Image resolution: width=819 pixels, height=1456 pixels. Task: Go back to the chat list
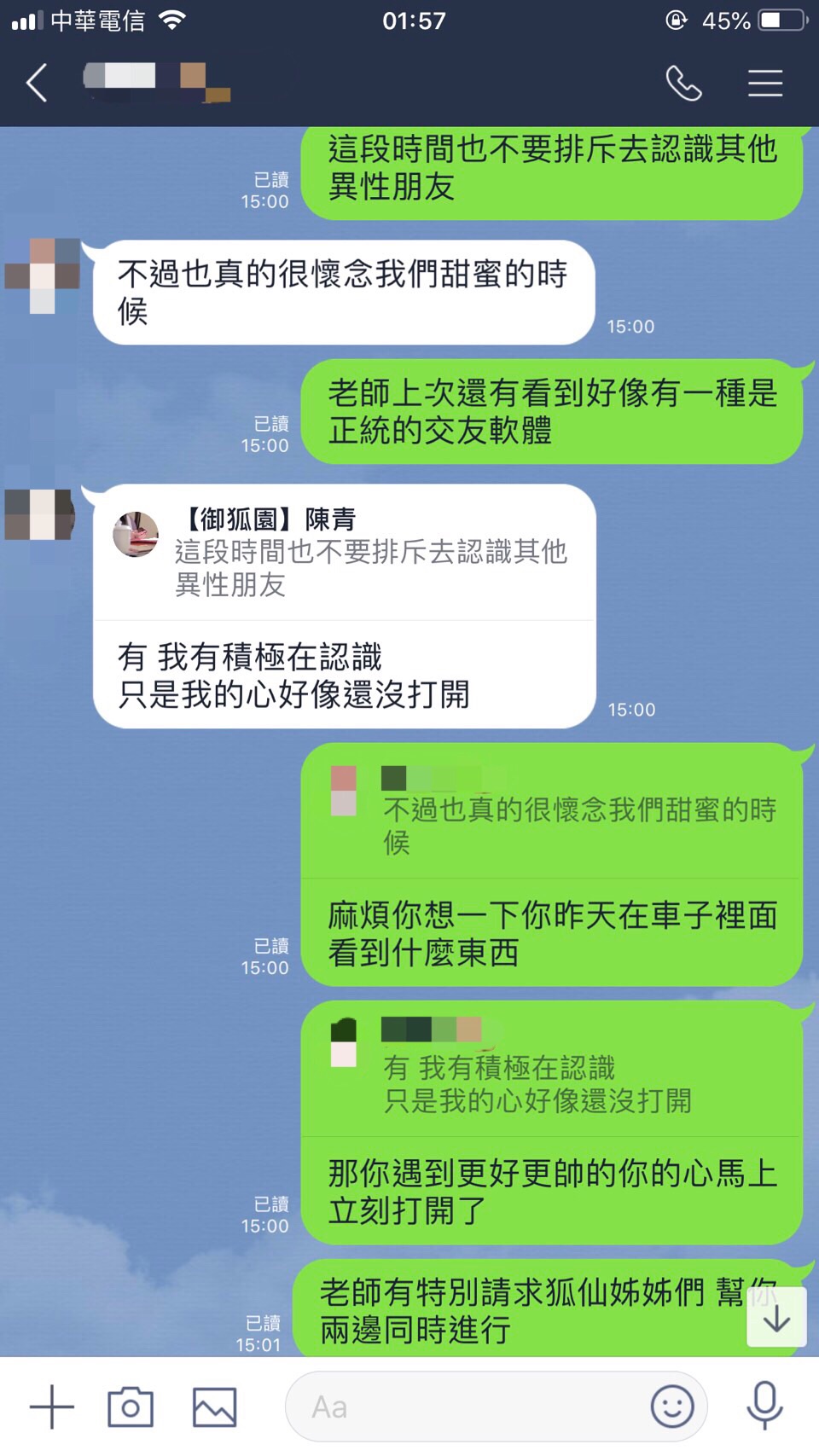(x=37, y=84)
